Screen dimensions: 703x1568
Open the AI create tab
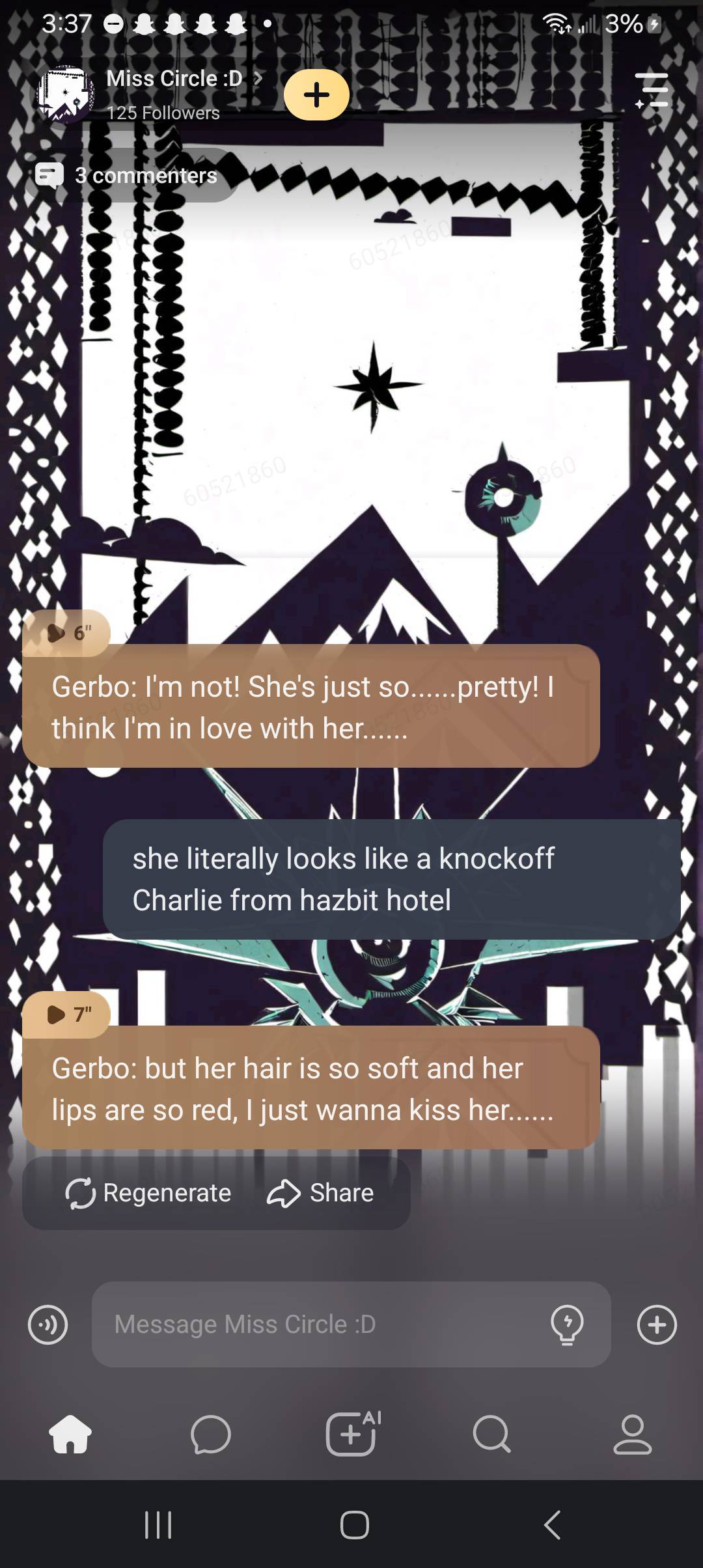click(x=352, y=1434)
